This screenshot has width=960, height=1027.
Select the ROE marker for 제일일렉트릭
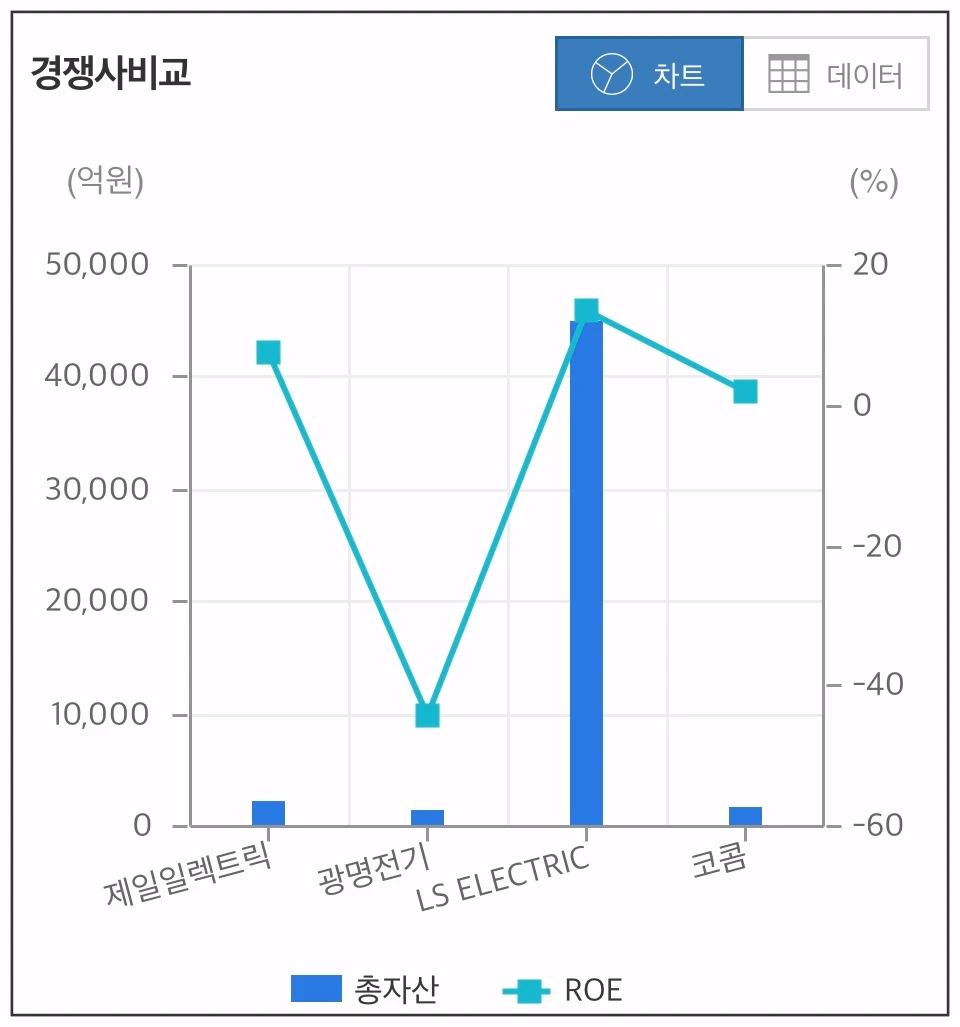(266, 352)
